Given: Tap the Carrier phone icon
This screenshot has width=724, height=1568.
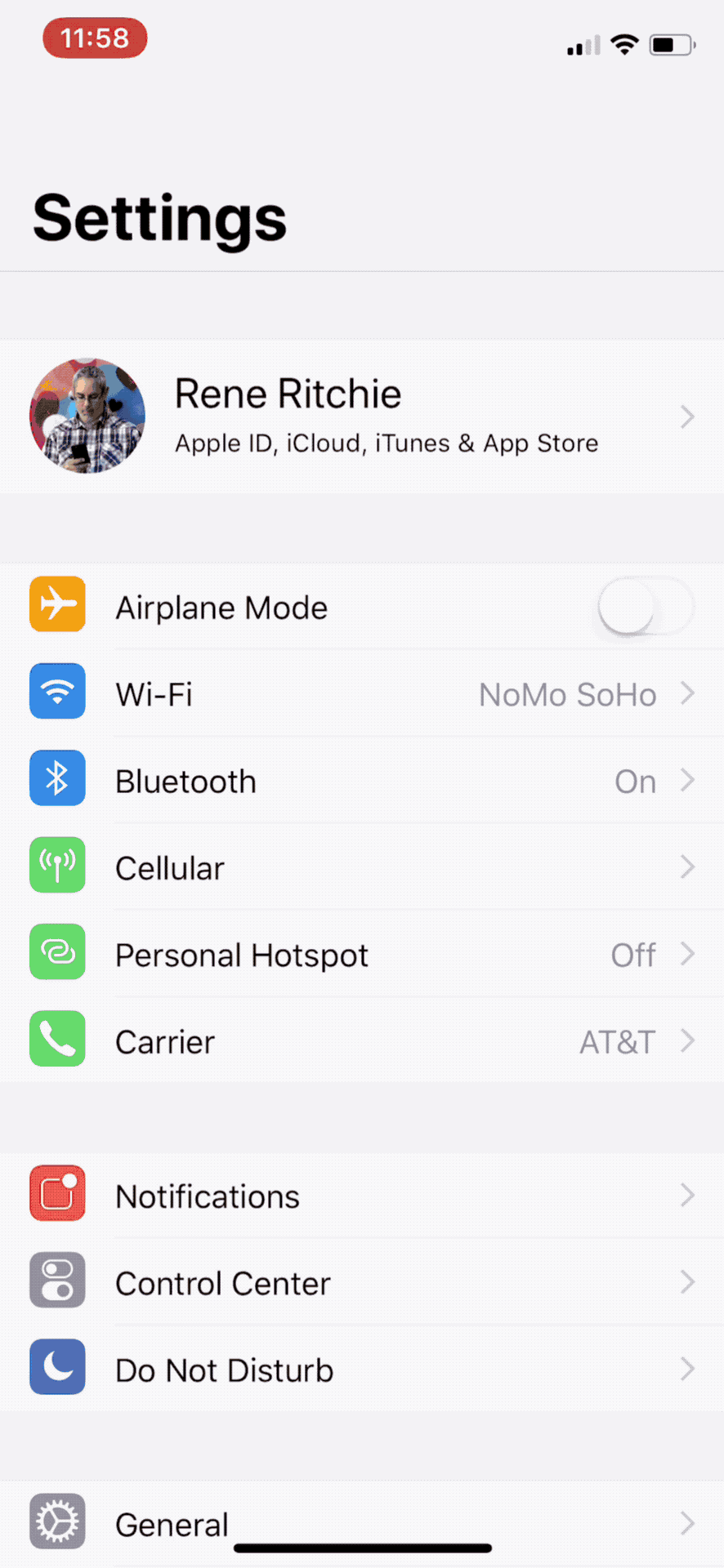Looking at the screenshot, I should point(57,1039).
